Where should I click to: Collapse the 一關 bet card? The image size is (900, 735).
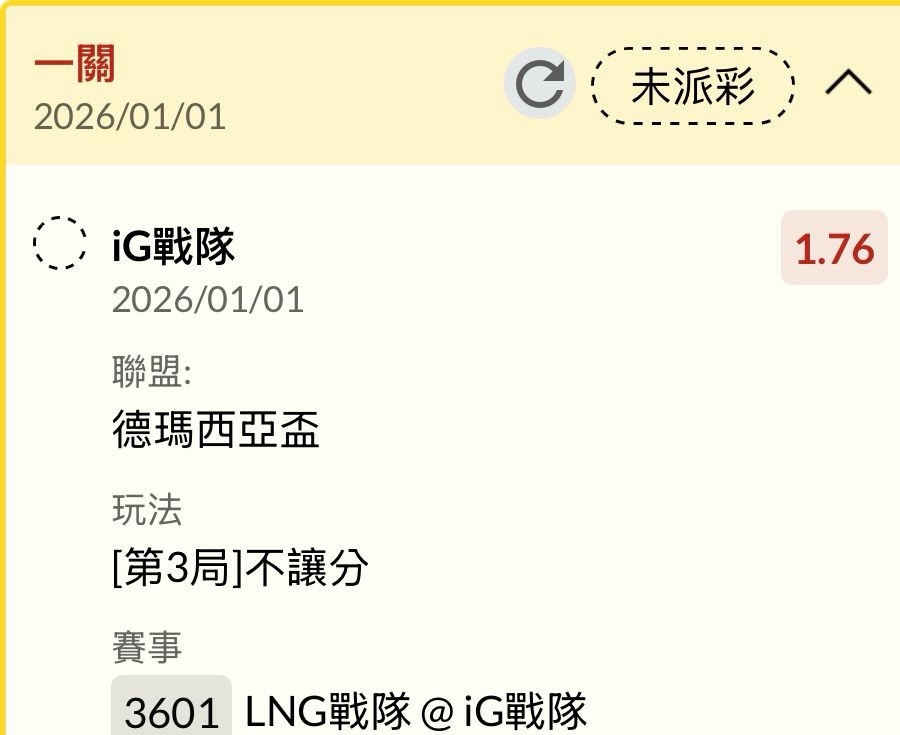848,84
